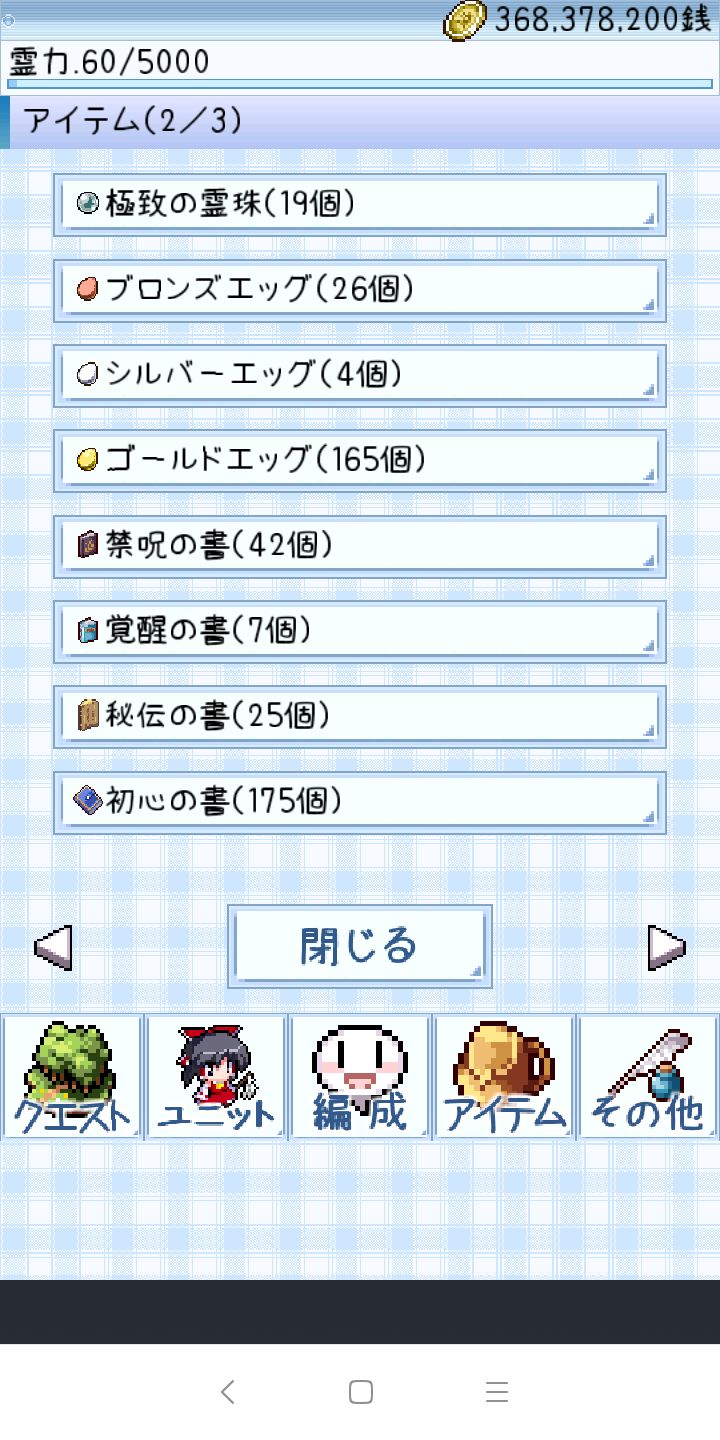
Task: Advance to next item page with right arrow
Action: (665, 945)
